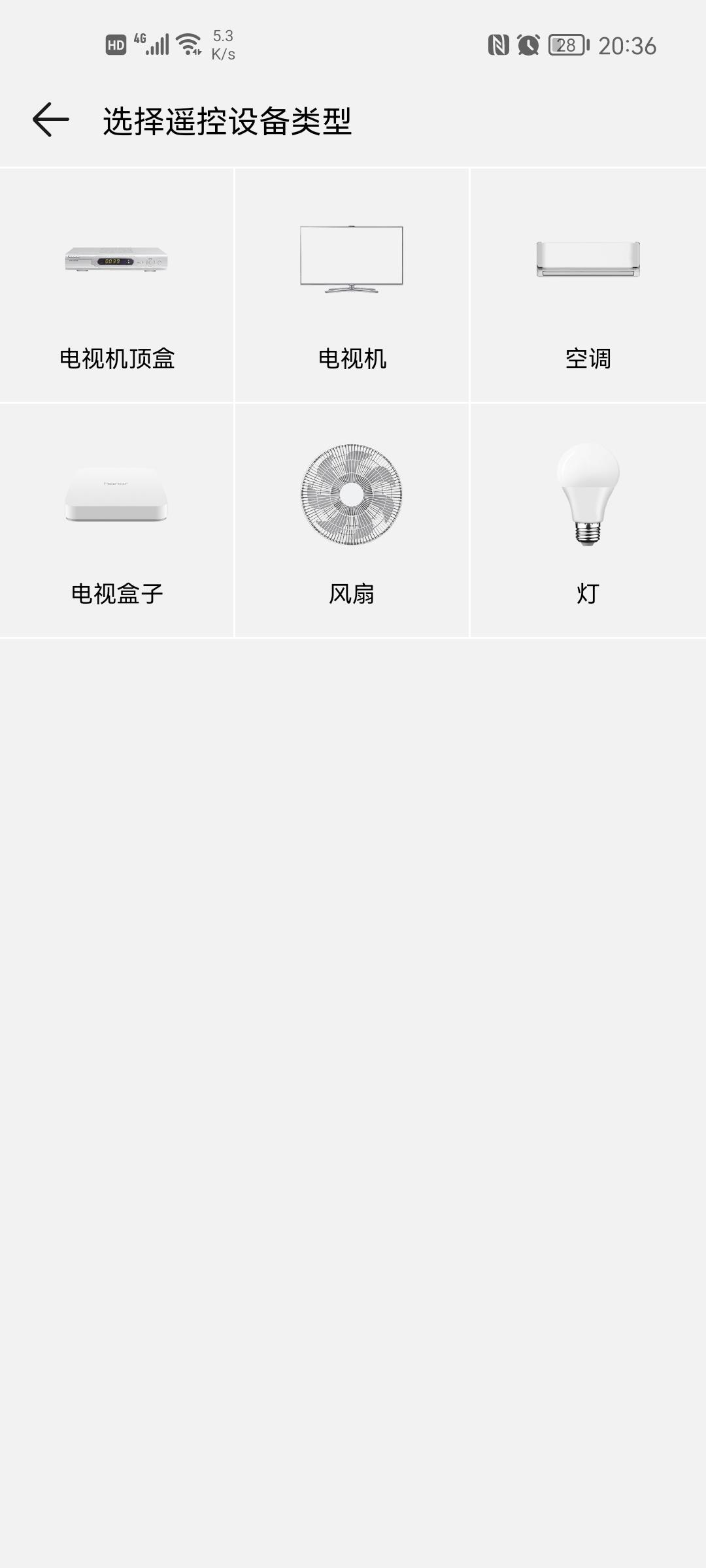Select 电视机顶盒 device type

coord(117,286)
